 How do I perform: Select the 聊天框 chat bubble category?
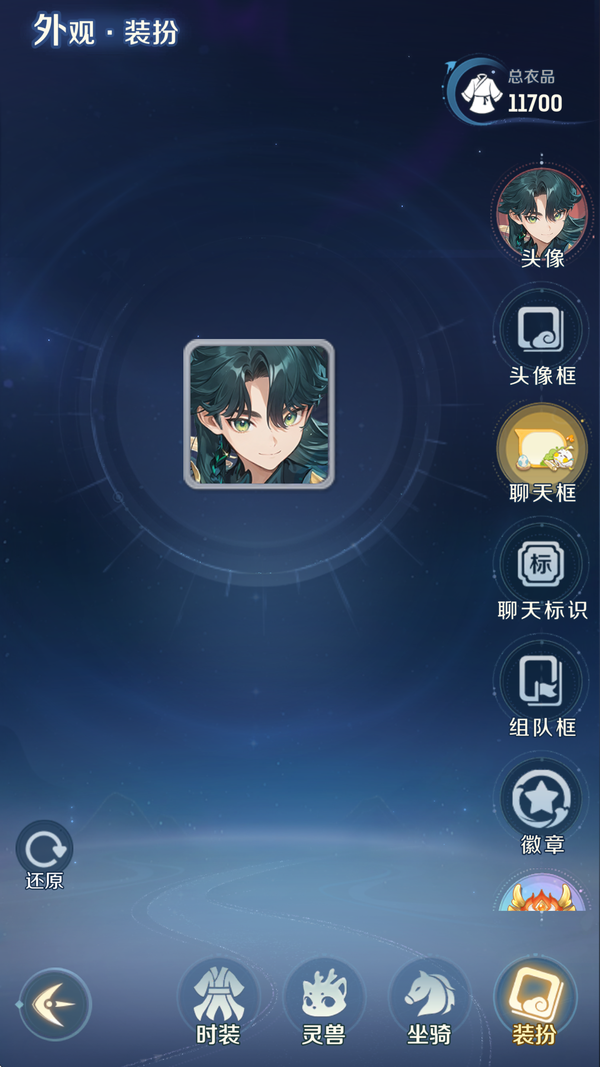(x=542, y=448)
